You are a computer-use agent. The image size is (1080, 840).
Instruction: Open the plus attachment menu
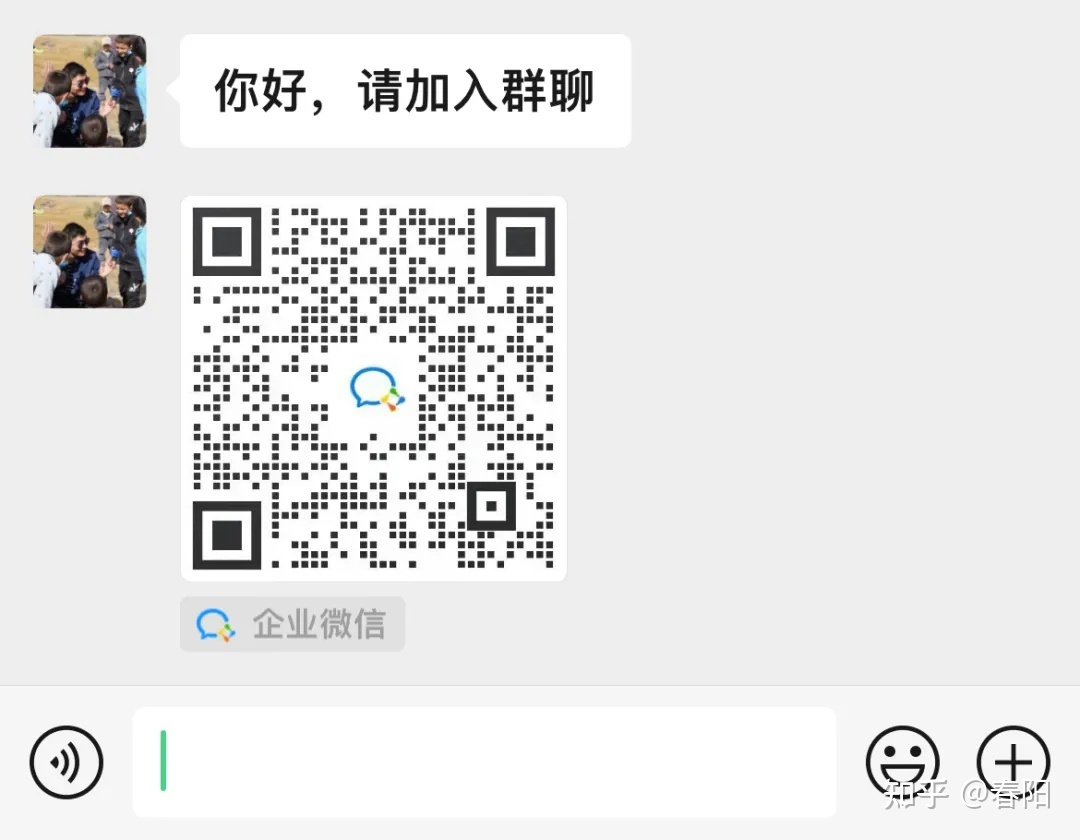coord(1012,762)
